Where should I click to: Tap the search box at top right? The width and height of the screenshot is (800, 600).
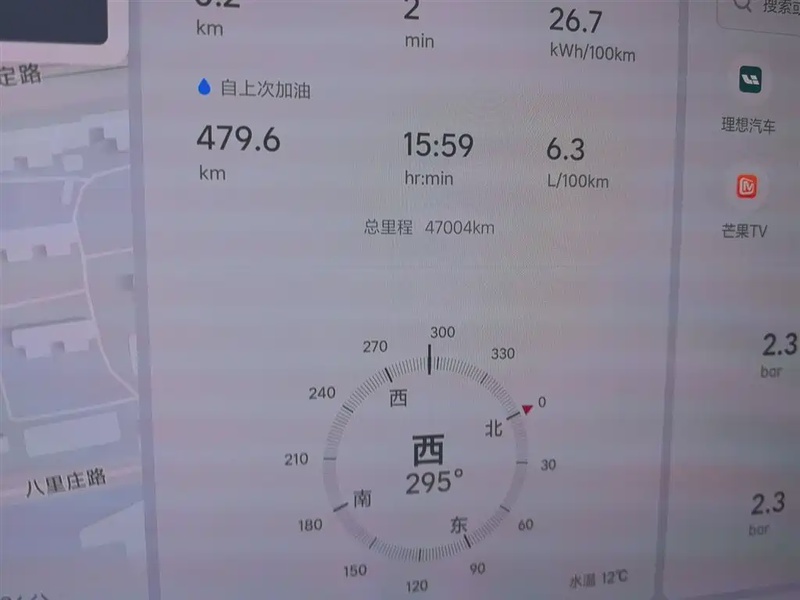click(x=765, y=8)
